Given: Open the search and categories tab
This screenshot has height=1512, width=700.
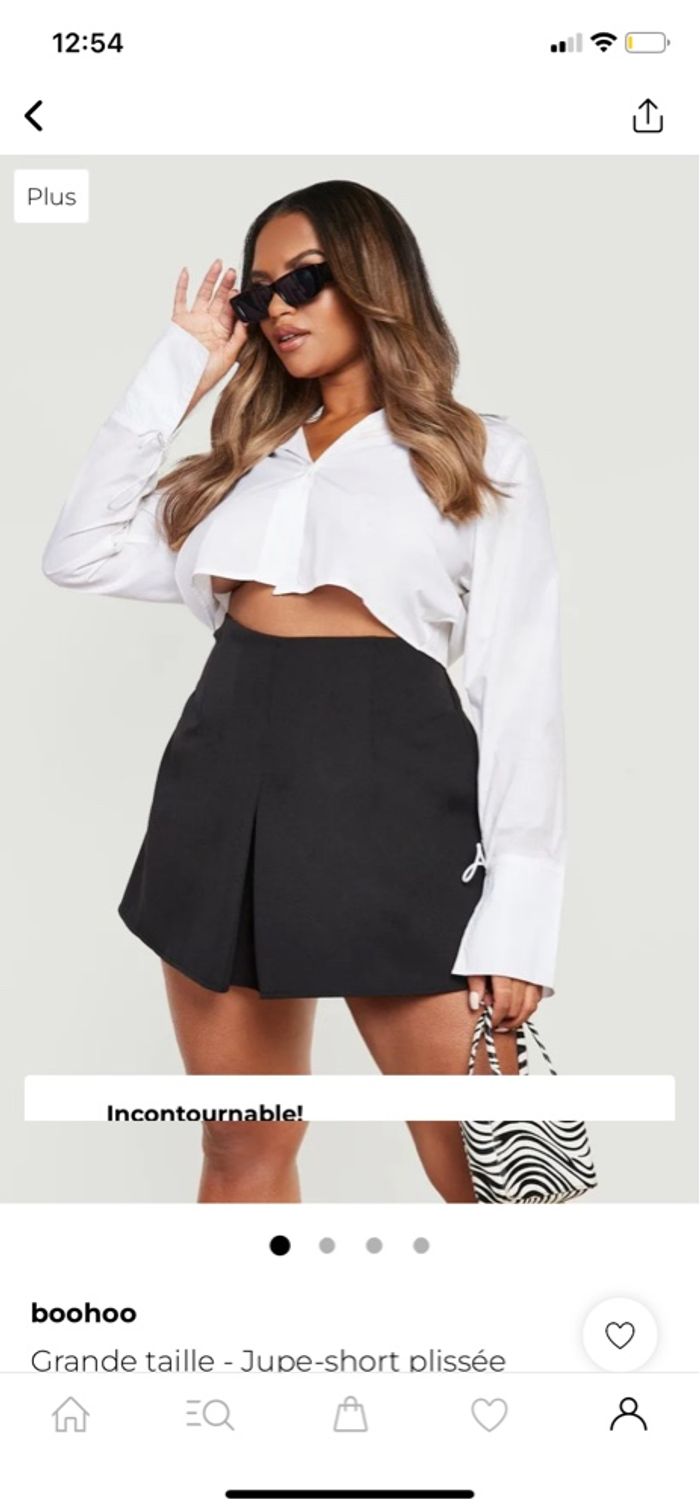Looking at the screenshot, I should (210, 1415).
